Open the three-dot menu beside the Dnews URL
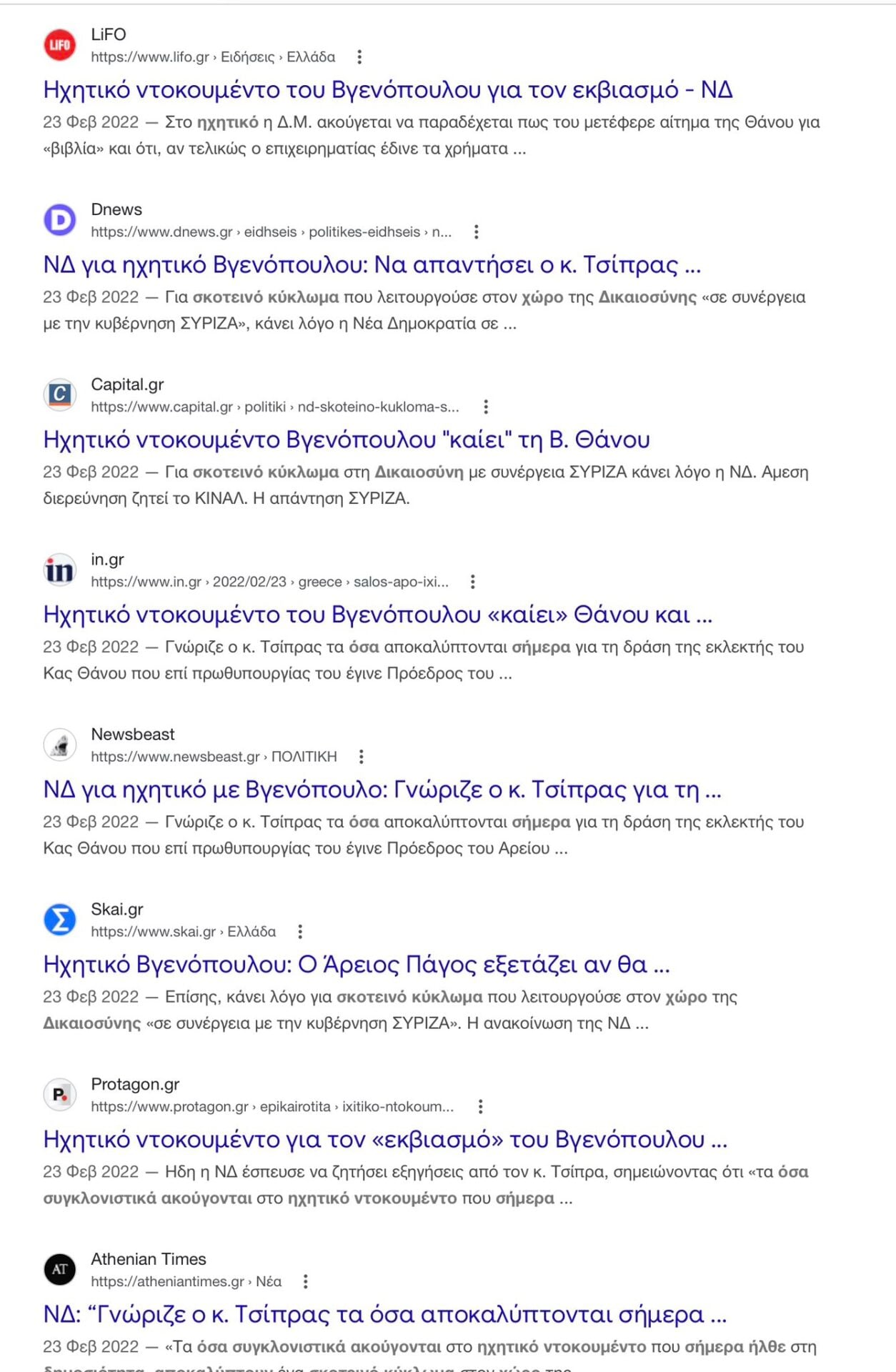Image resolution: width=896 pixels, height=1372 pixels. 476,232
